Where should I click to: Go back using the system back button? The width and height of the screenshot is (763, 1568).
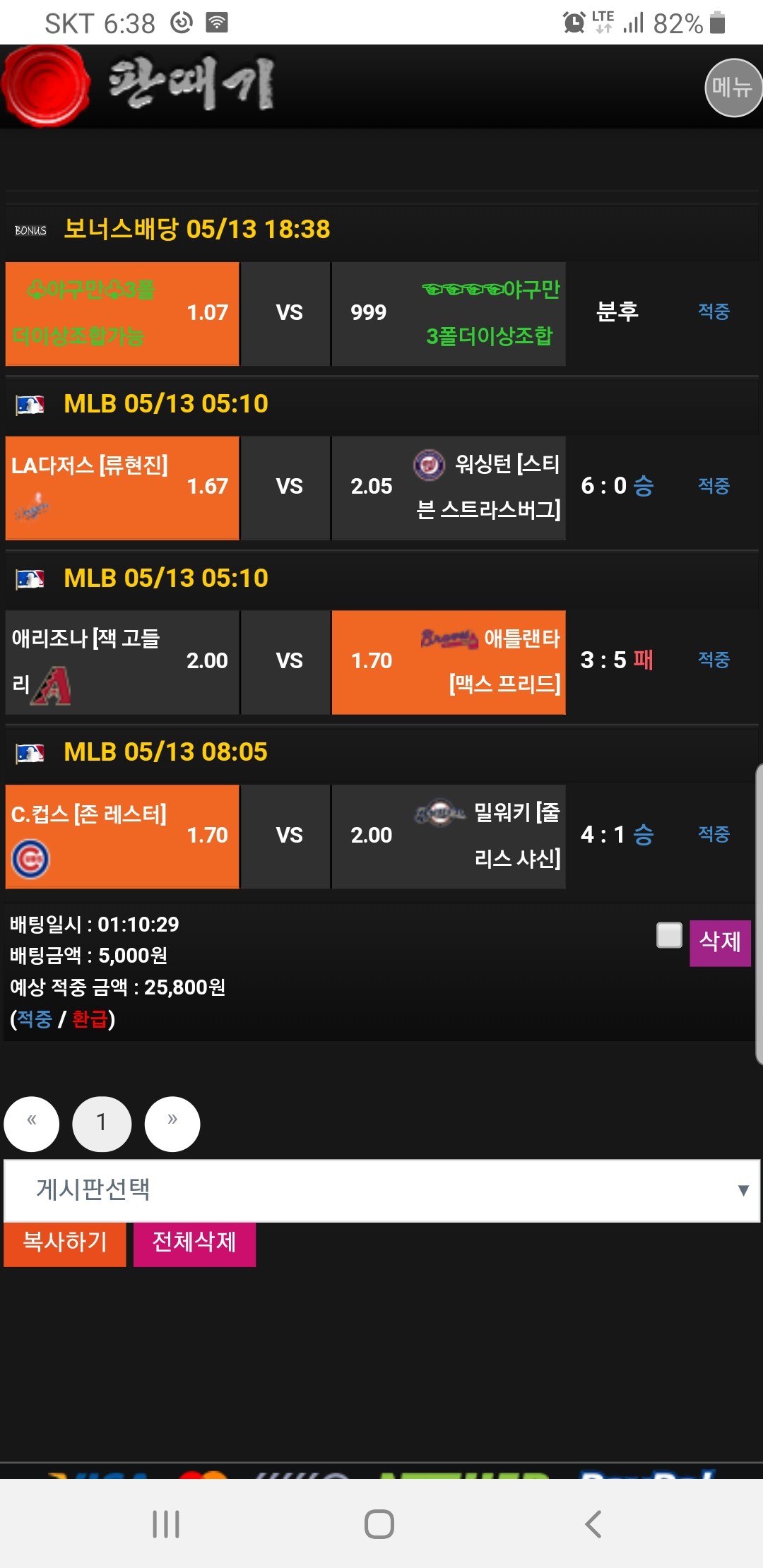(593, 1524)
